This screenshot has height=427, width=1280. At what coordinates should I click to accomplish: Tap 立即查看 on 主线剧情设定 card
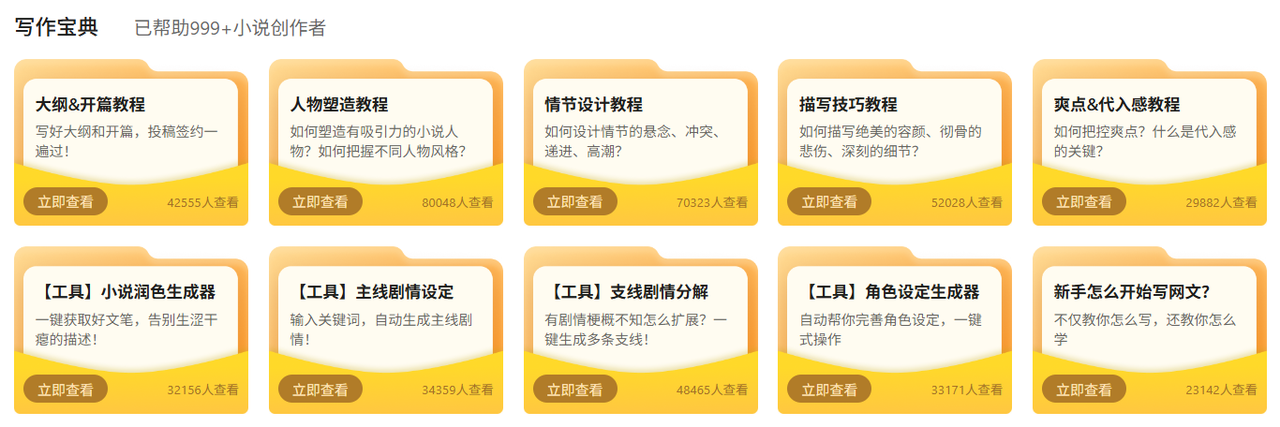click(x=320, y=390)
